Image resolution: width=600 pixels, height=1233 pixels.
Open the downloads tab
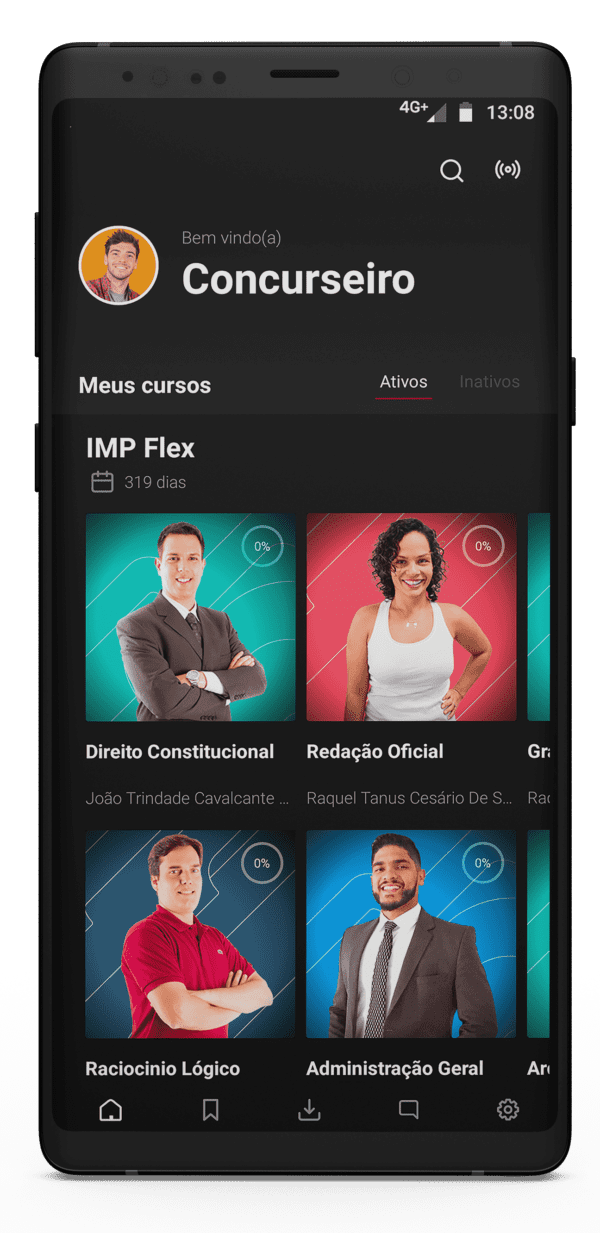(309, 1109)
